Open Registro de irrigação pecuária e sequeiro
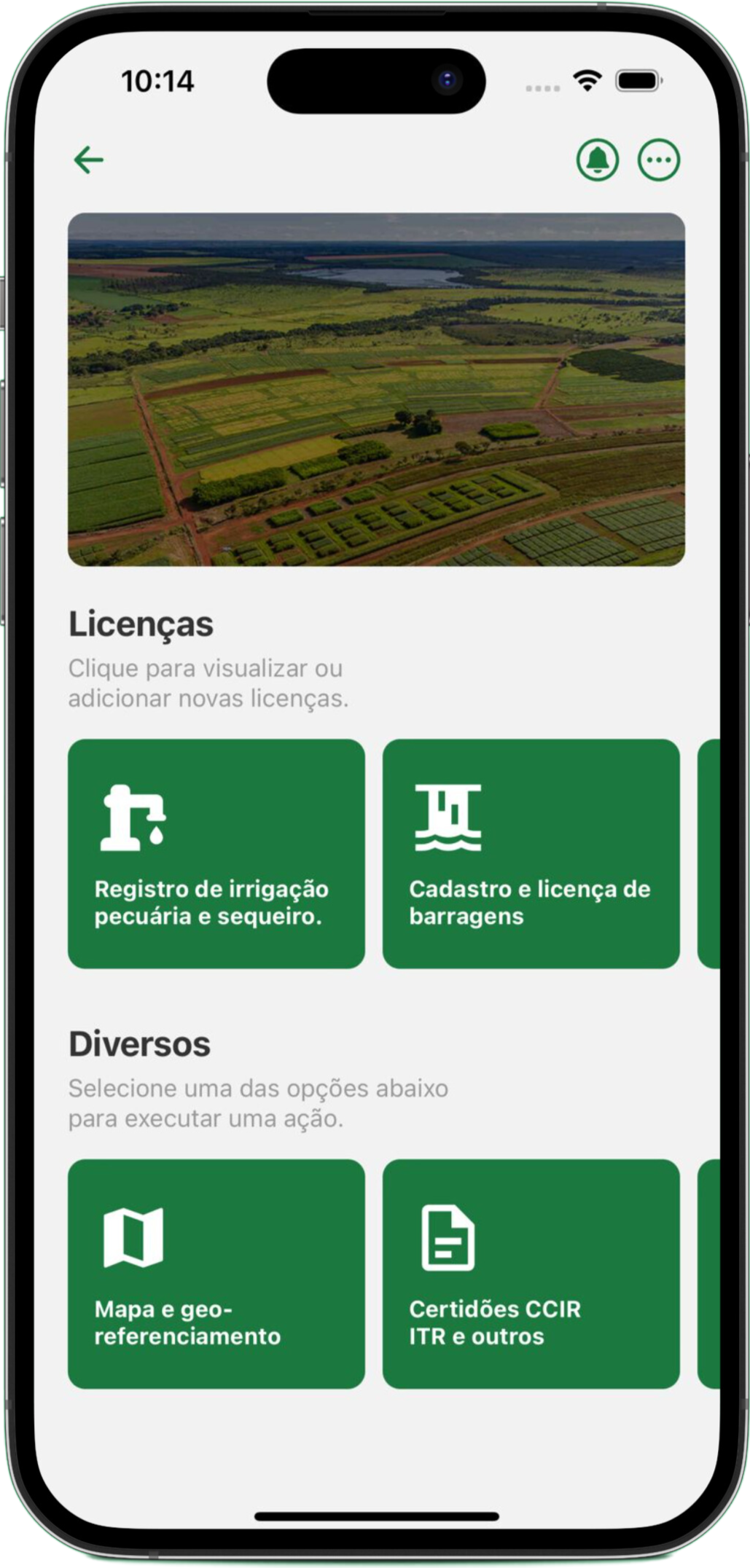This screenshot has height=1568, width=750. (216, 853)
